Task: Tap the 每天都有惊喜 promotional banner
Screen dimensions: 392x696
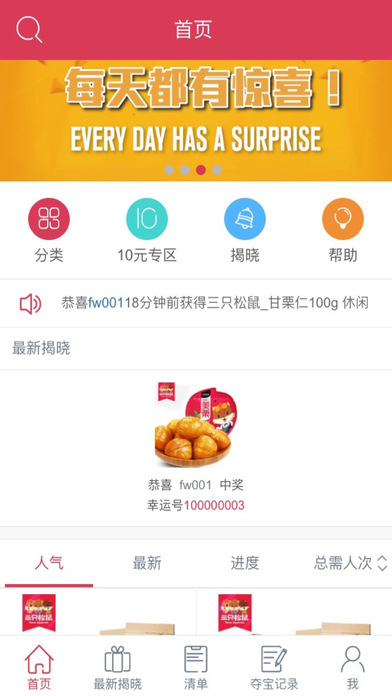Action: (x=196, y=120)
